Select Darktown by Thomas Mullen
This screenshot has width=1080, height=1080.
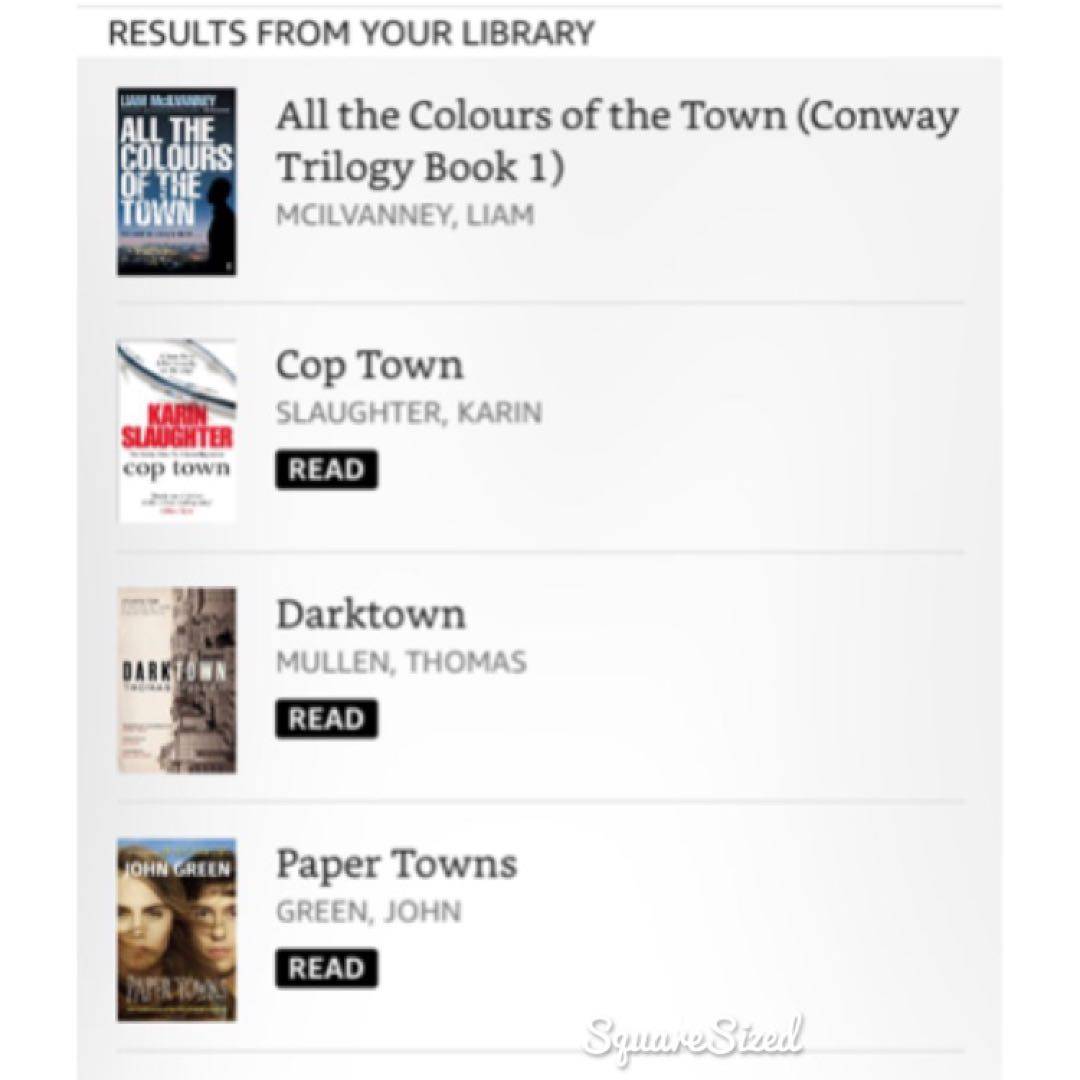tap(370, 615)
